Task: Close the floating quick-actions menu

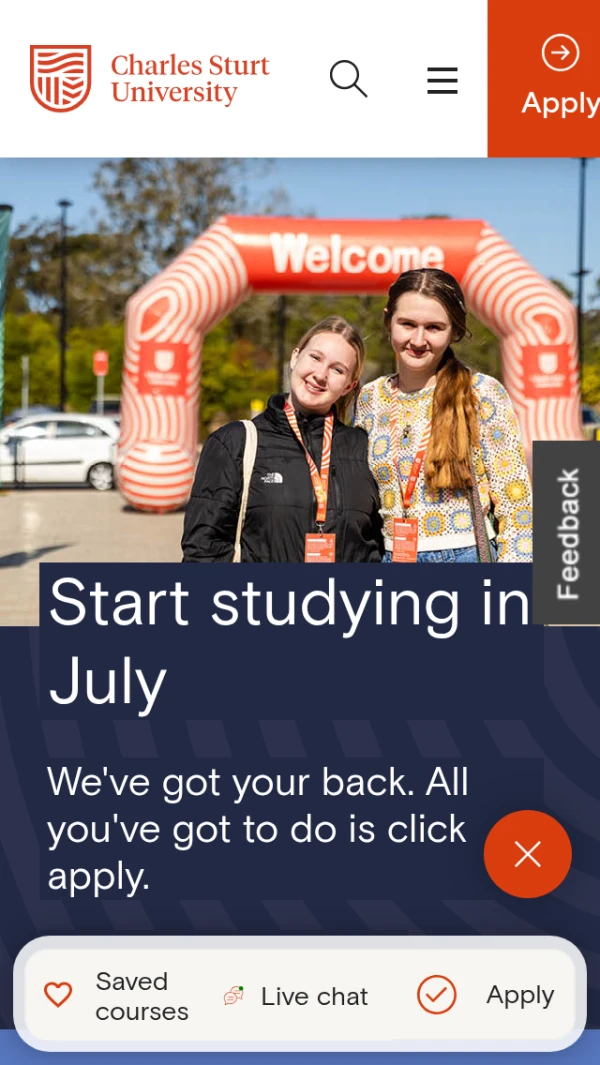Action: (527, 854)
